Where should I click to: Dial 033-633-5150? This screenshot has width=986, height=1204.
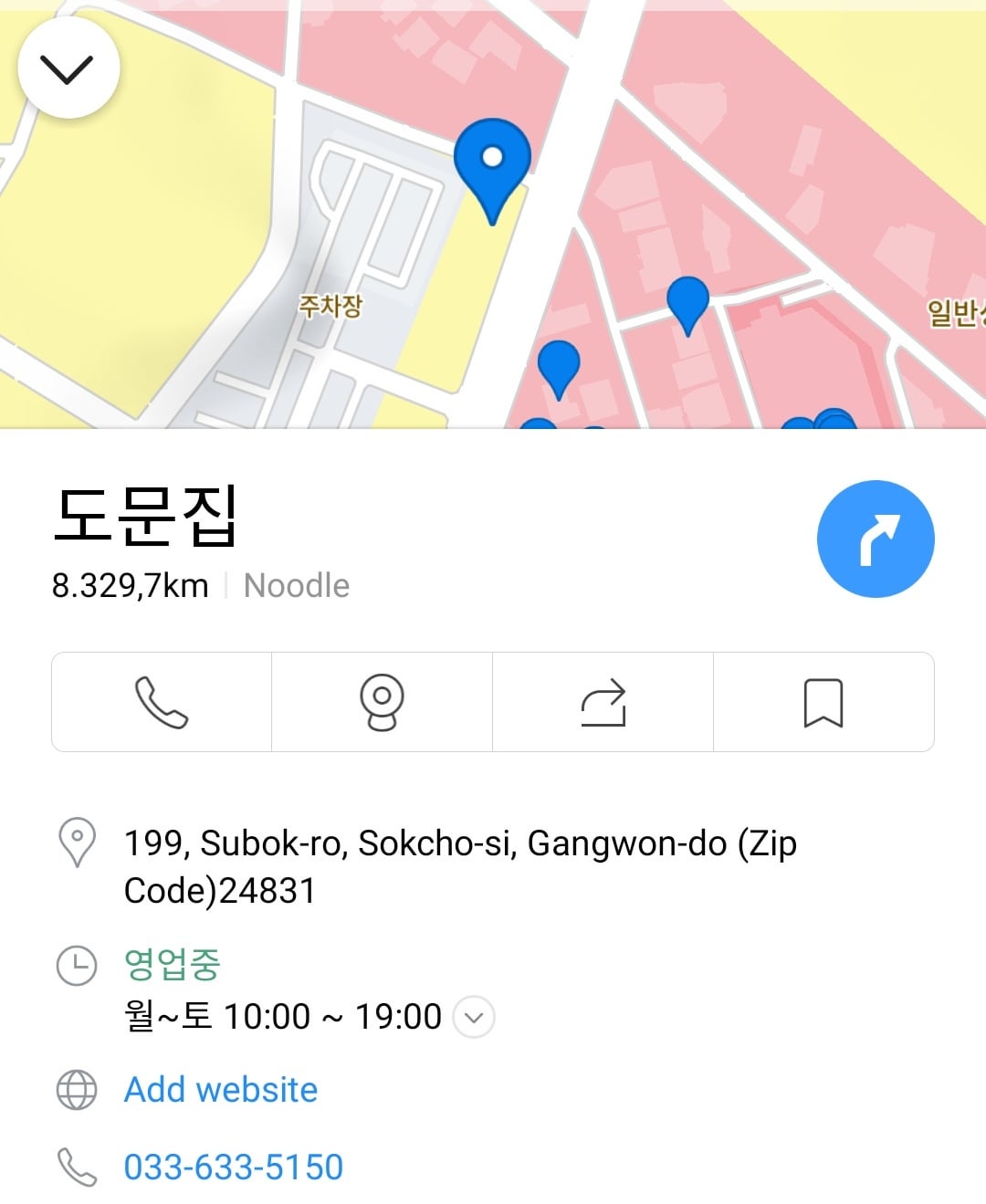pos(234,1167)
